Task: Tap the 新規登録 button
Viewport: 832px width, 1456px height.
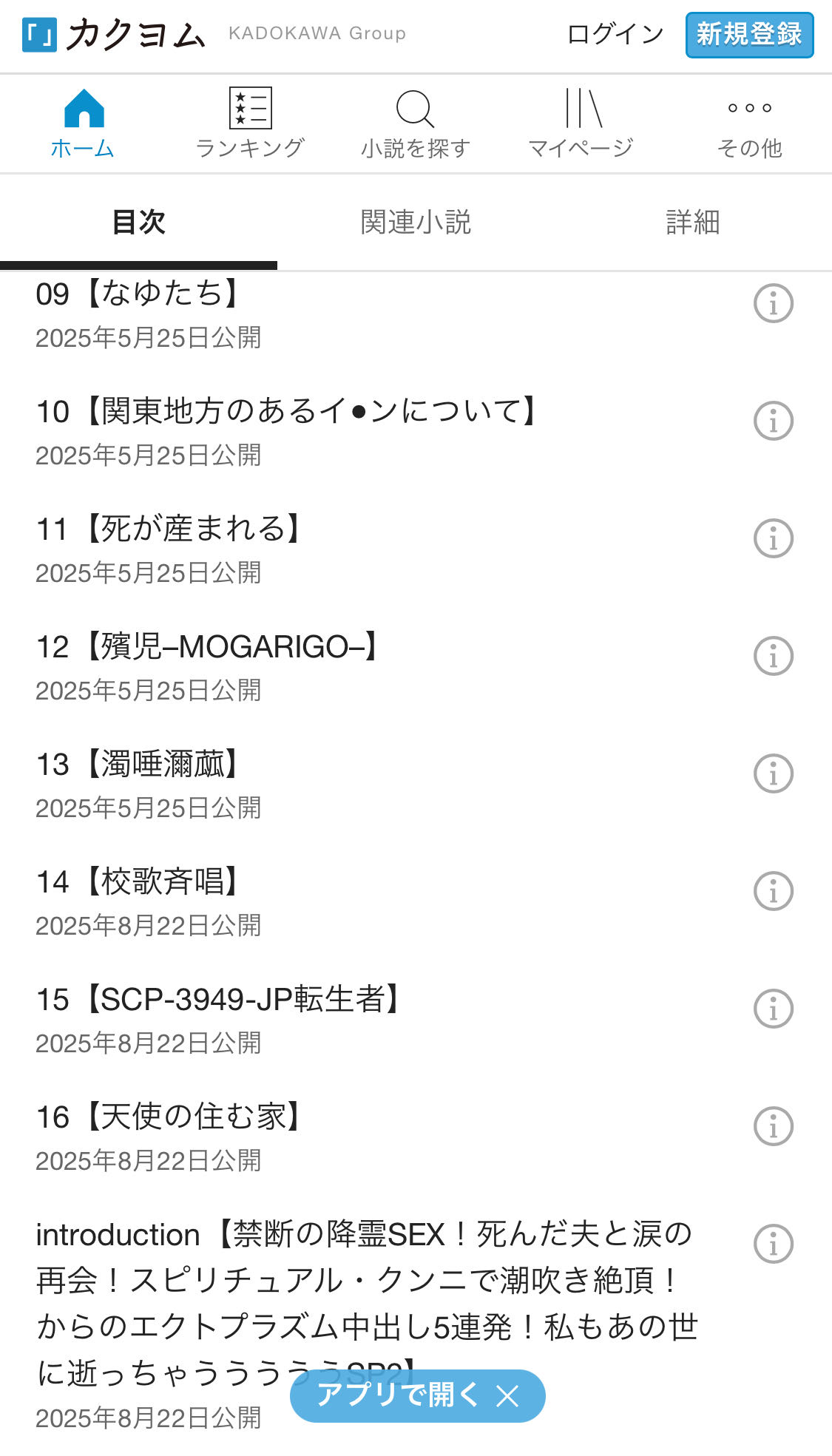Action: pos(749,35)
